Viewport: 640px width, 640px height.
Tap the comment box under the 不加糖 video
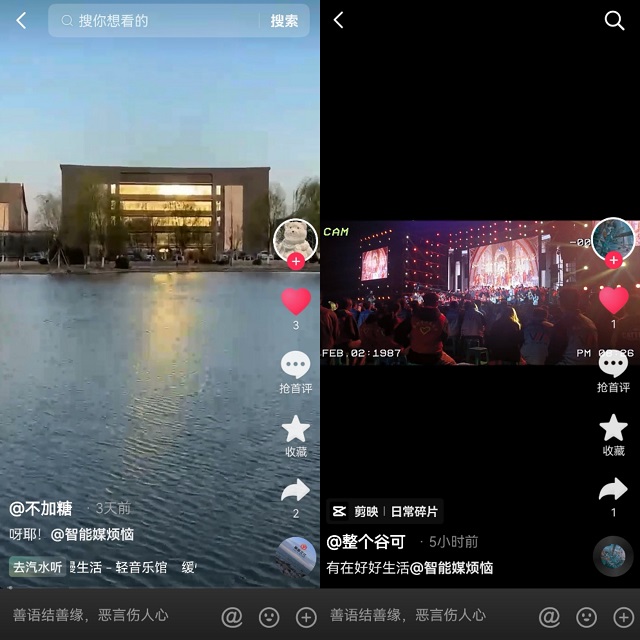click(100, 615)
